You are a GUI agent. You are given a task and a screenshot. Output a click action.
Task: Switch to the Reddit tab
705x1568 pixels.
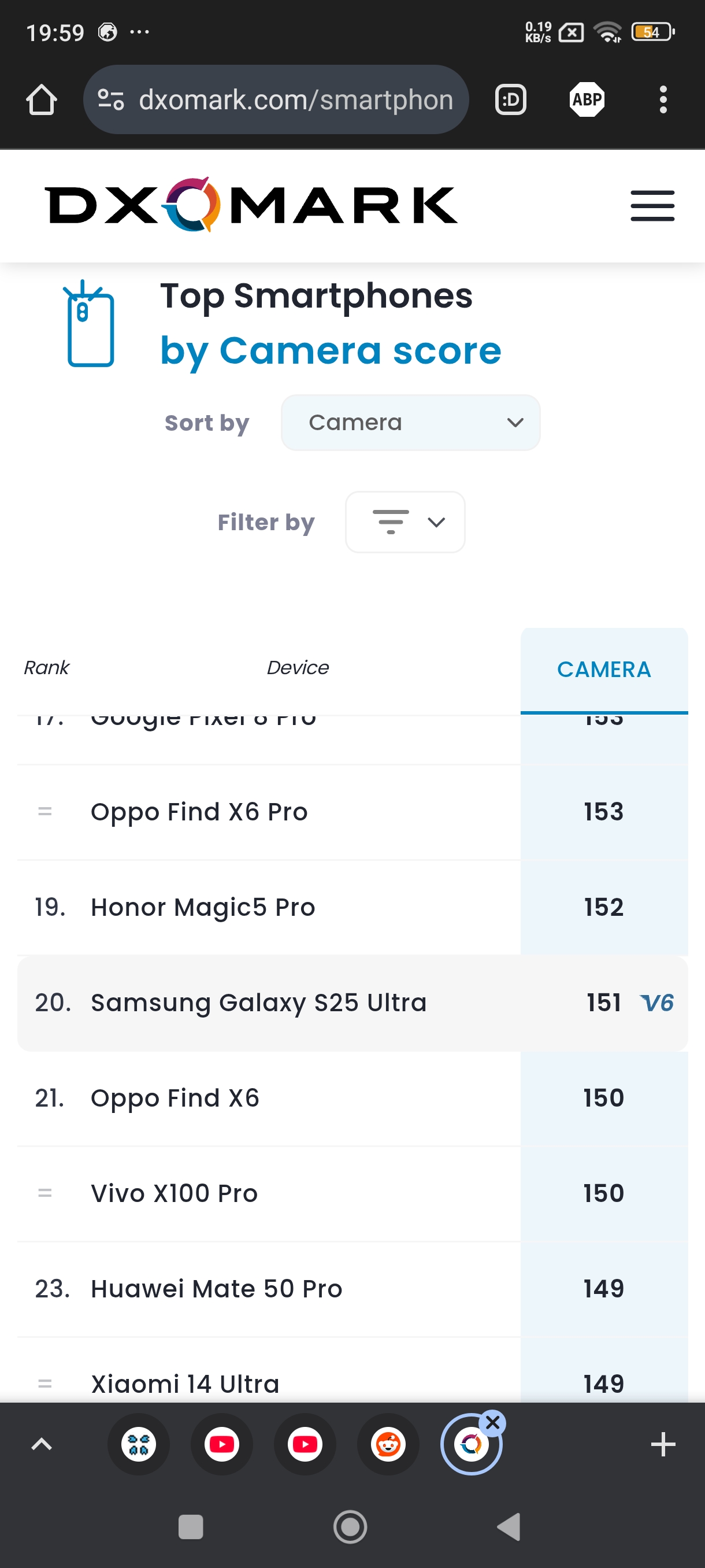click(388, 1444)
